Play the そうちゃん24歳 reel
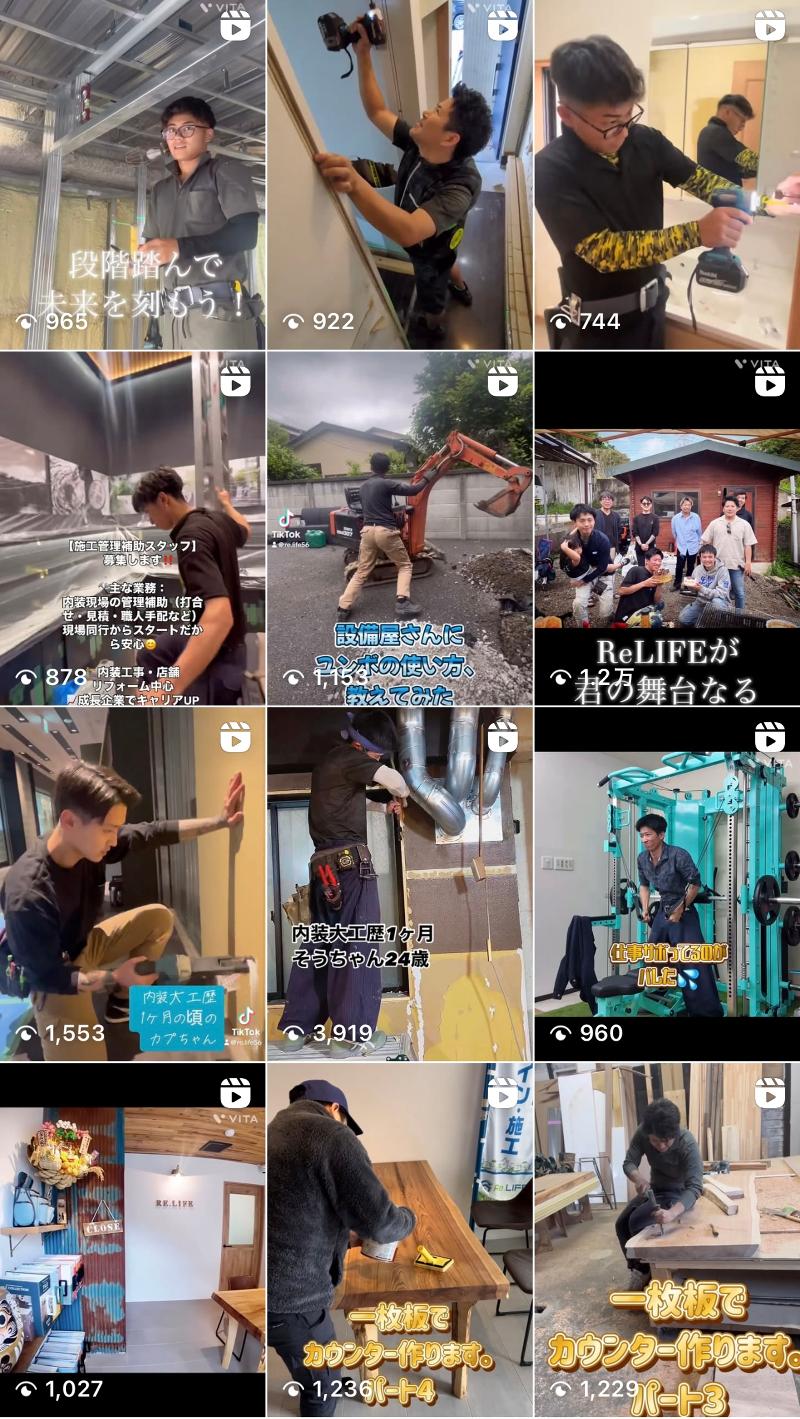The height and width of the screenshot is (1419, 800). pyautogui.click(x=400, y=884)
